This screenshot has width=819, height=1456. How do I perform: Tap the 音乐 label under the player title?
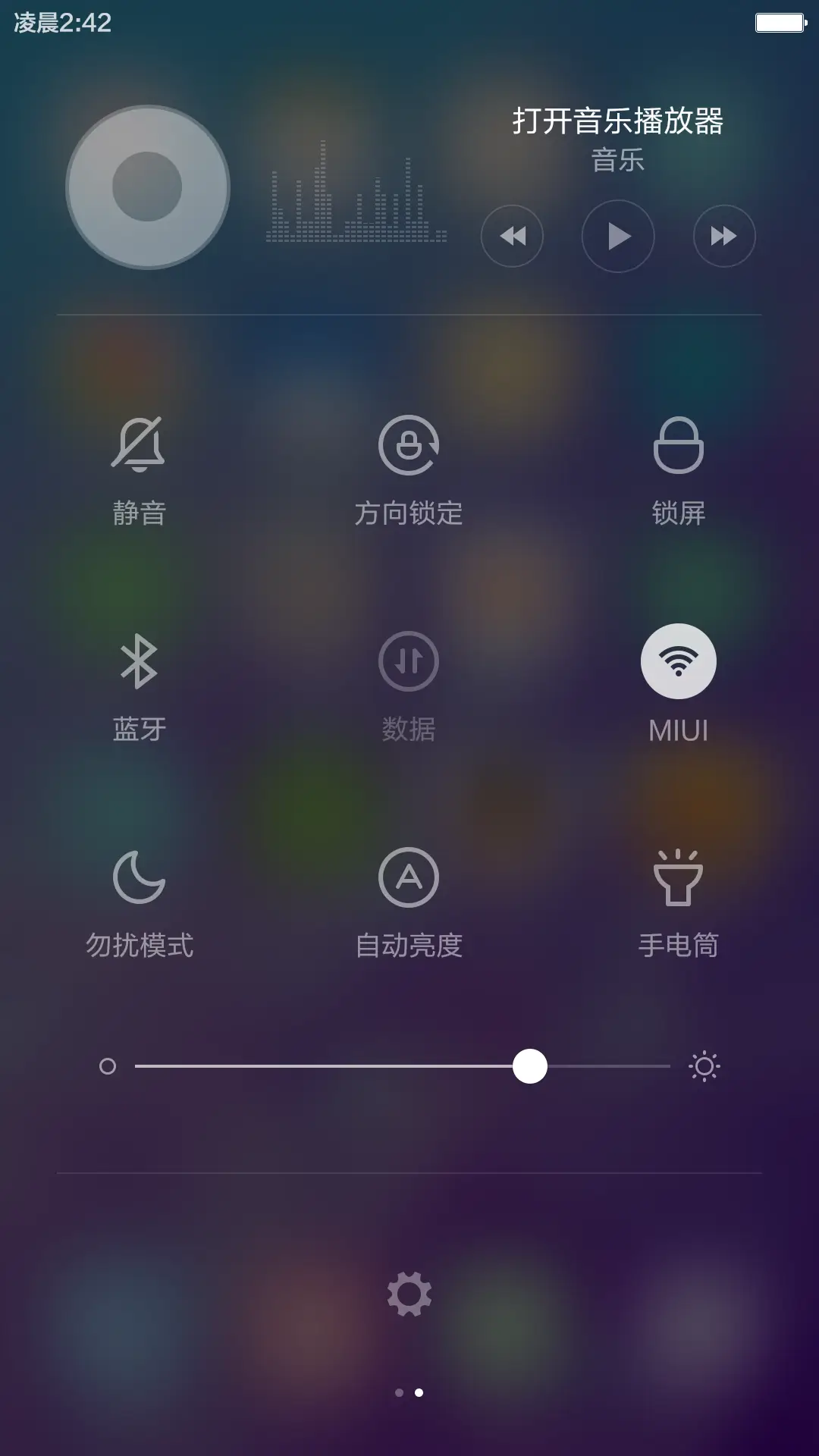tap(617, 161)
